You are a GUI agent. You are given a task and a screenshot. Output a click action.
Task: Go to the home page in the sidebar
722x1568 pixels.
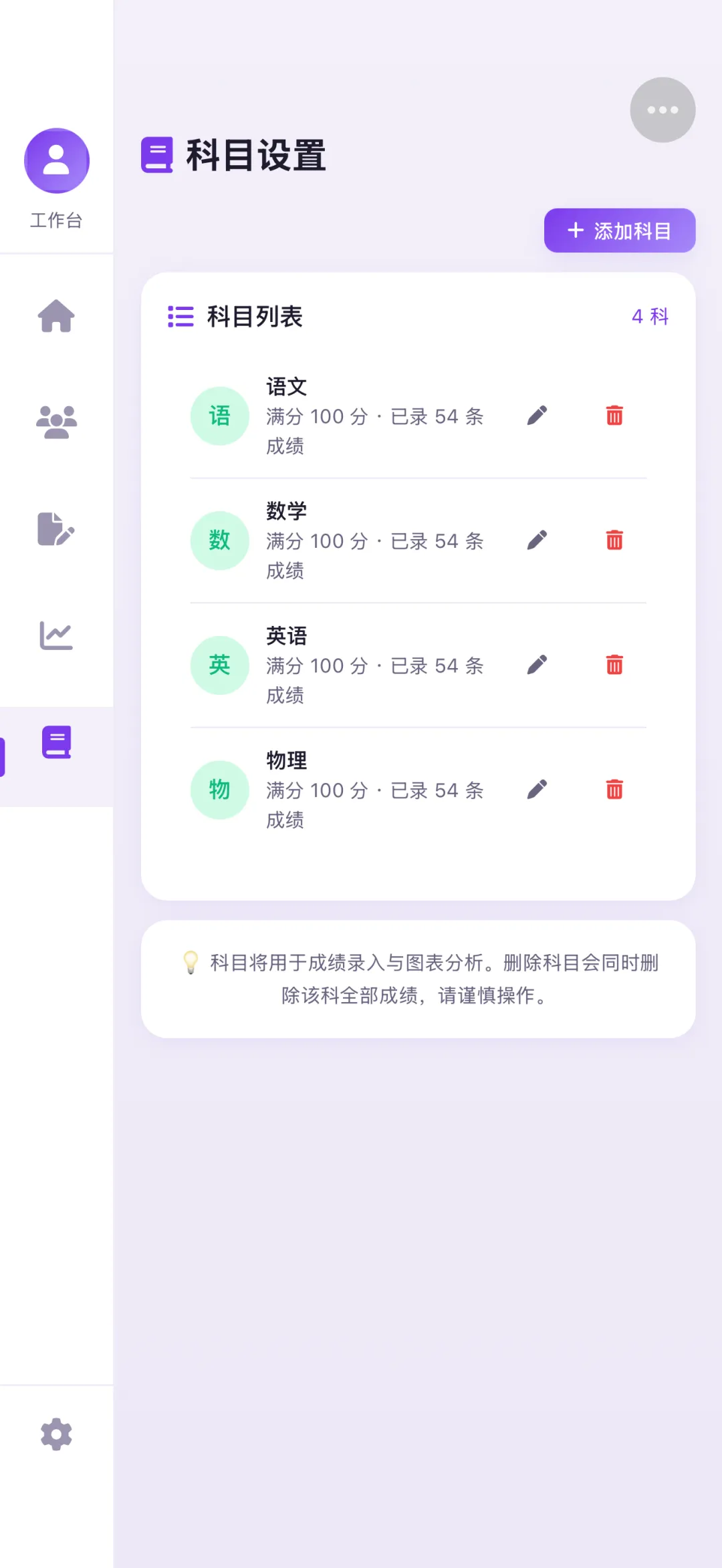click(x=56, y=316)
